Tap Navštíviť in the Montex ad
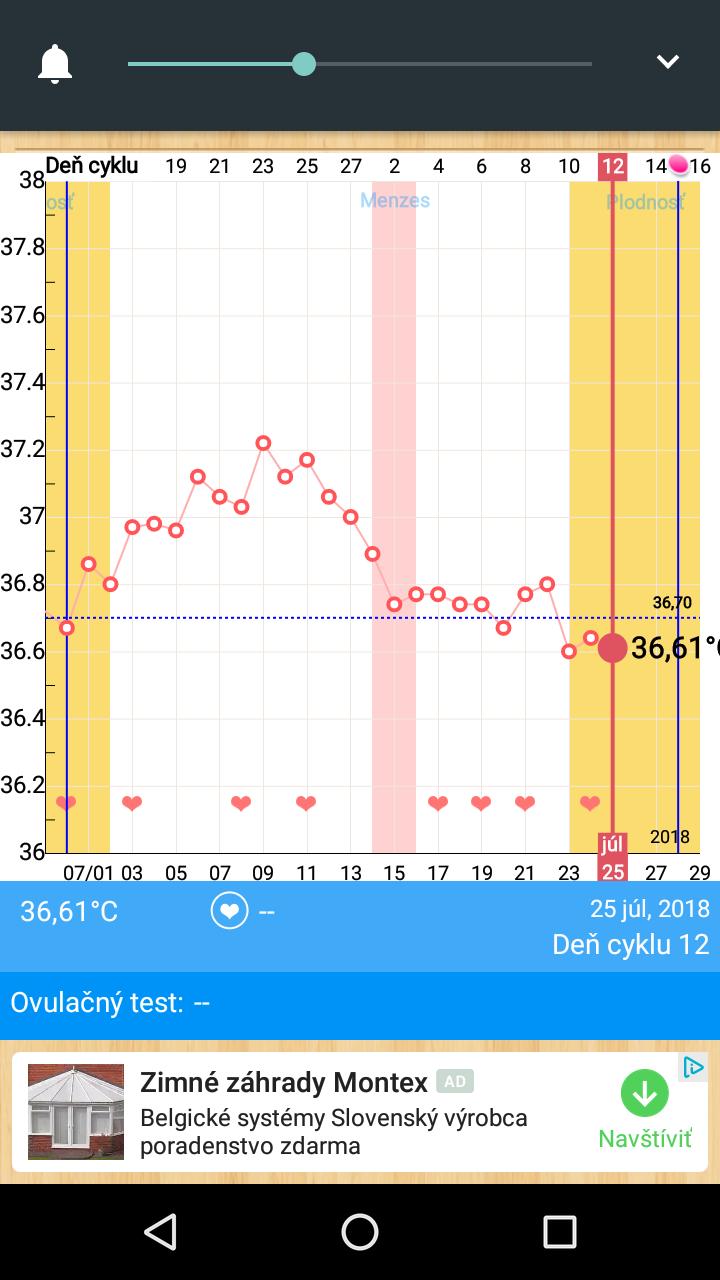This screenshot has width=720, height=1280. pos(645,1110)
